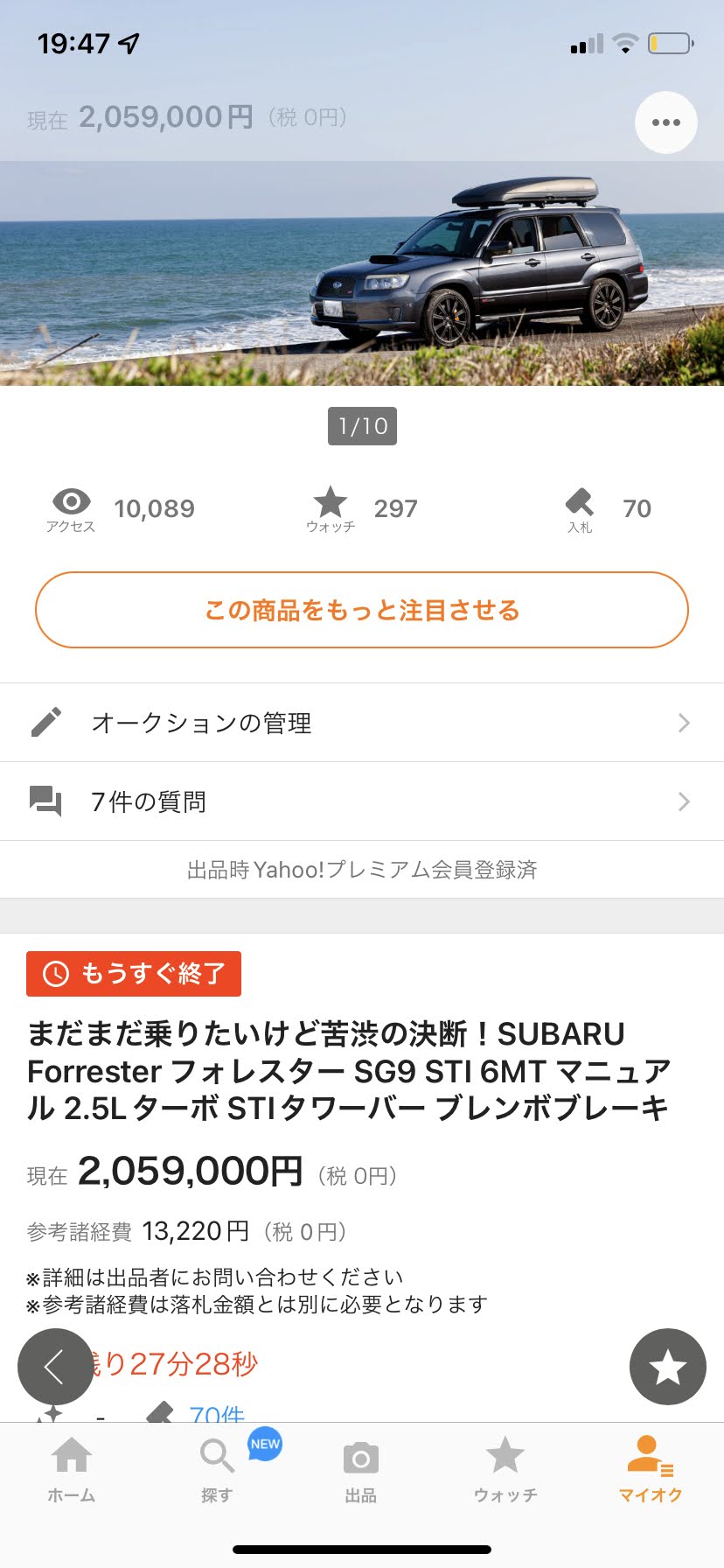The width and height of the screenshot is (724, 1568).
Task: Open the three-dot overflow menu
Action: [x=665, y=122]
